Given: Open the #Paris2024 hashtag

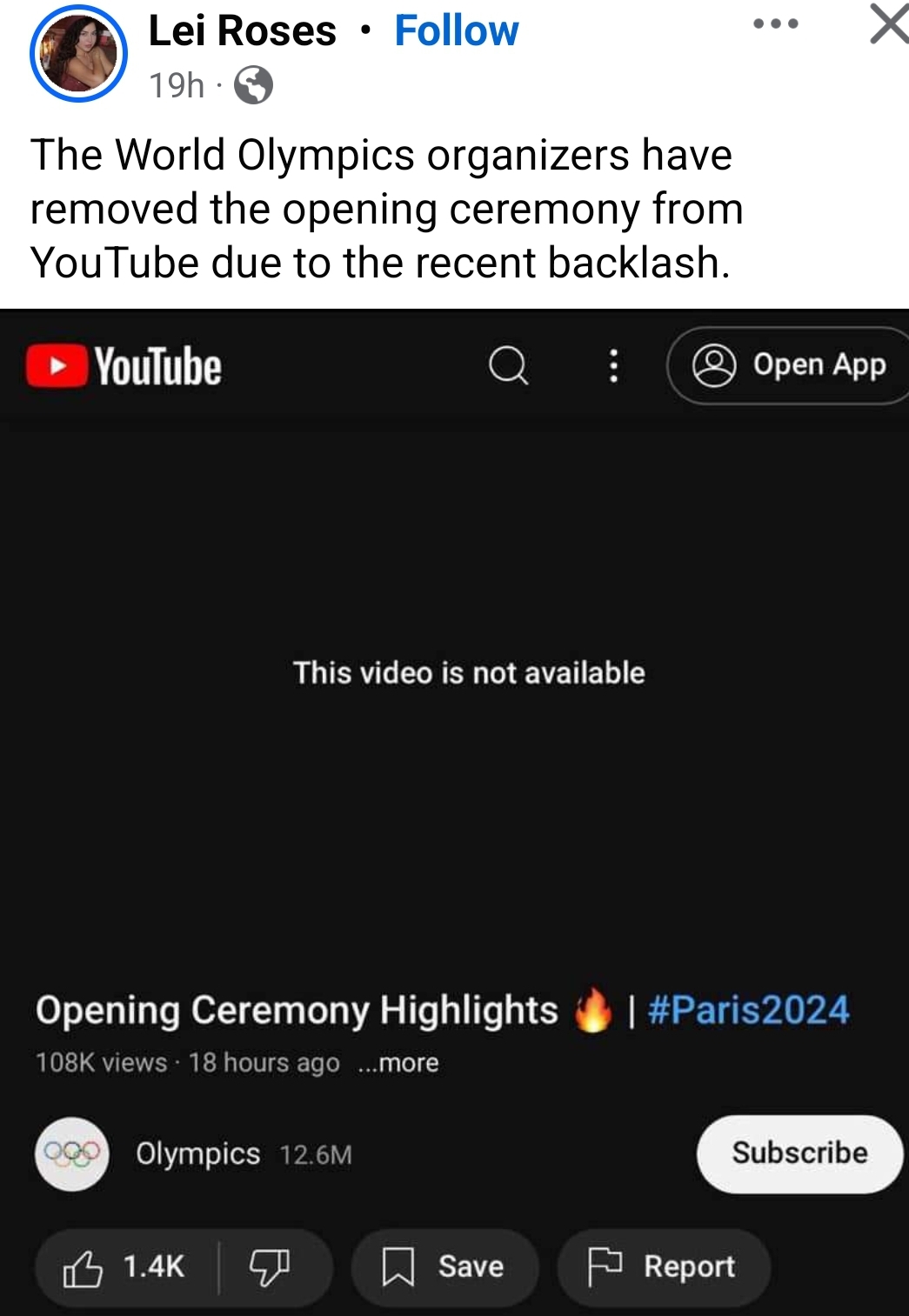Looking at the screenshot, I should coord(749,1009).
